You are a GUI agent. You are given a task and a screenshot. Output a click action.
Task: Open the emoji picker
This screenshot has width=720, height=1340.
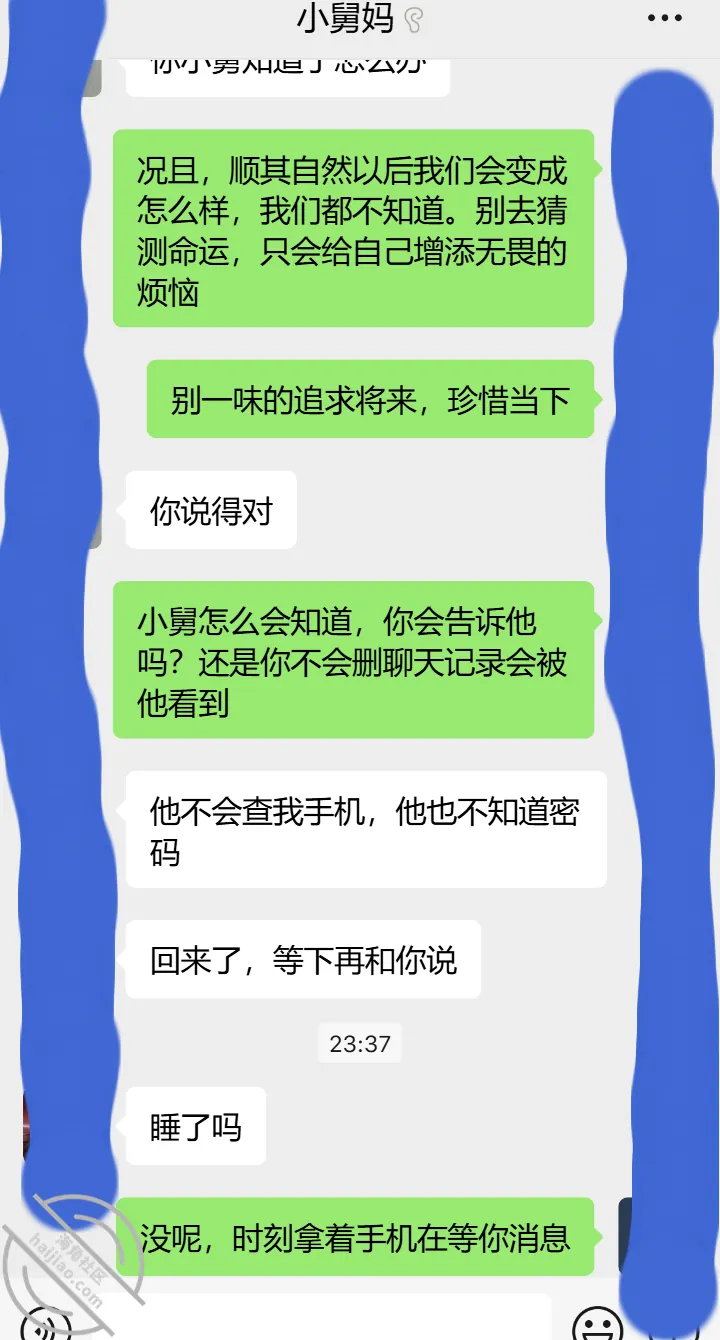click(x=597, y=1324)
